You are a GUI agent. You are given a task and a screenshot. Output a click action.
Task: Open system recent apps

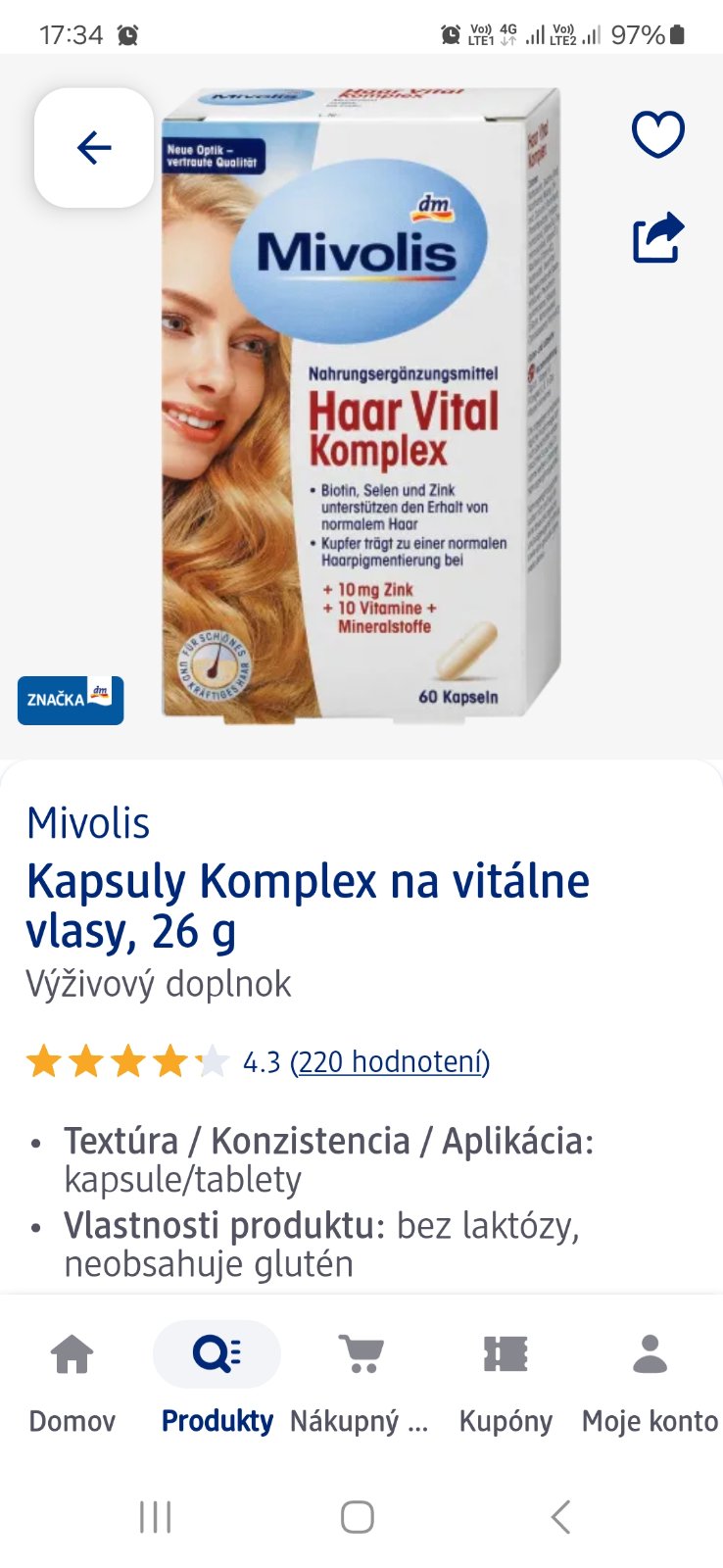155,1516
